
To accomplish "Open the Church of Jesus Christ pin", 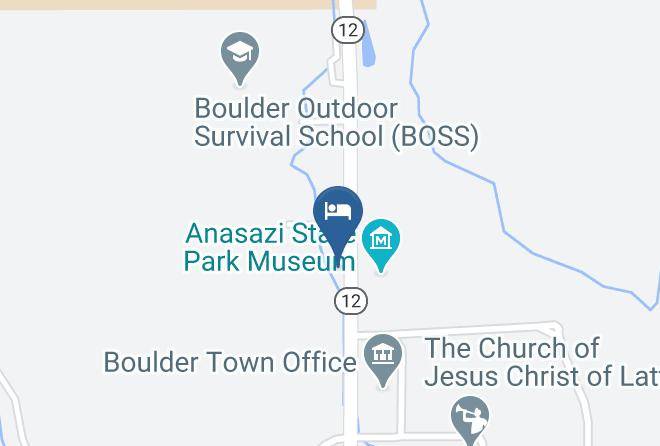I will pyautogui.click(x=470, y=421).
